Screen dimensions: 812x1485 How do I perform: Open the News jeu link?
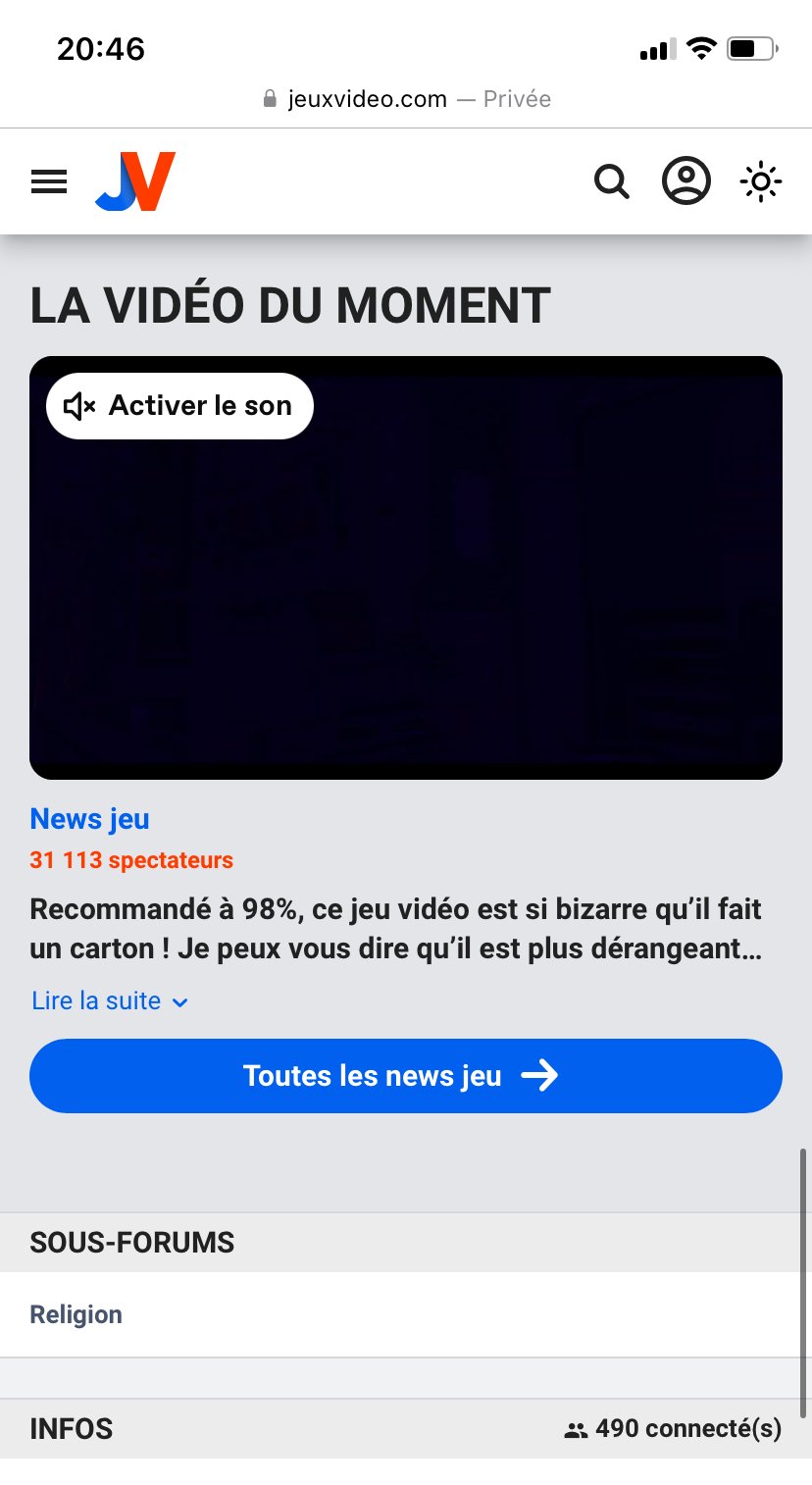pyautogui.click(x=89, y=818)
